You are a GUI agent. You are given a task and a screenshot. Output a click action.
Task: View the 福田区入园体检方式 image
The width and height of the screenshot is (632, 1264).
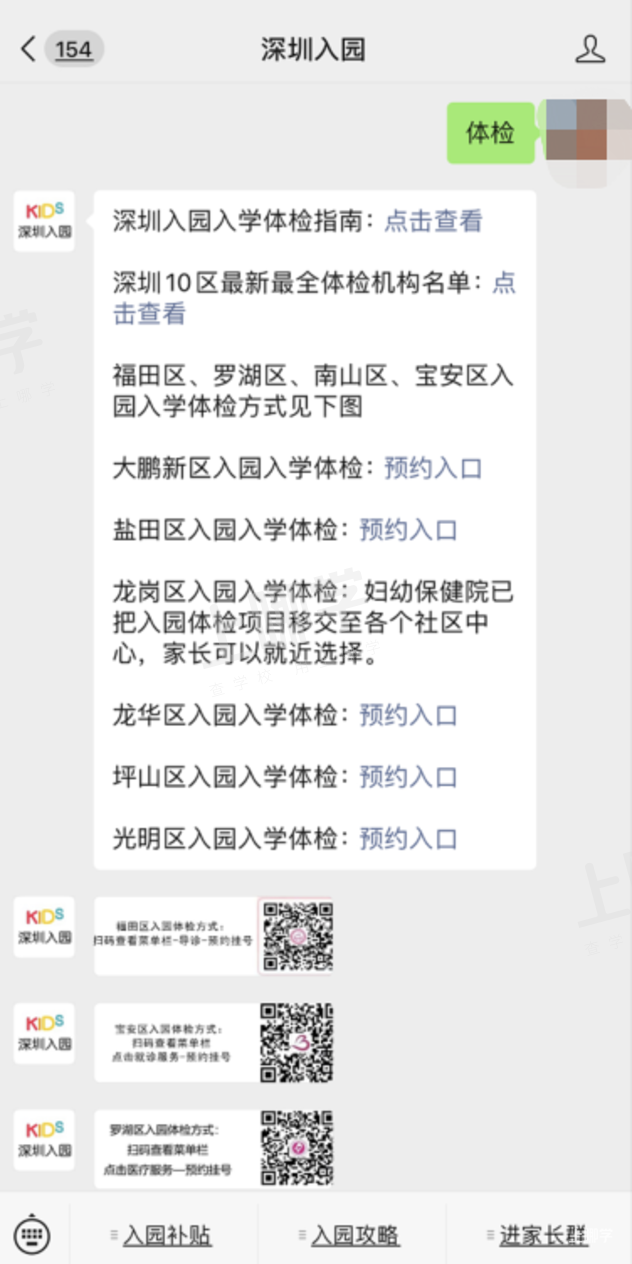click(x=214, y=936)
